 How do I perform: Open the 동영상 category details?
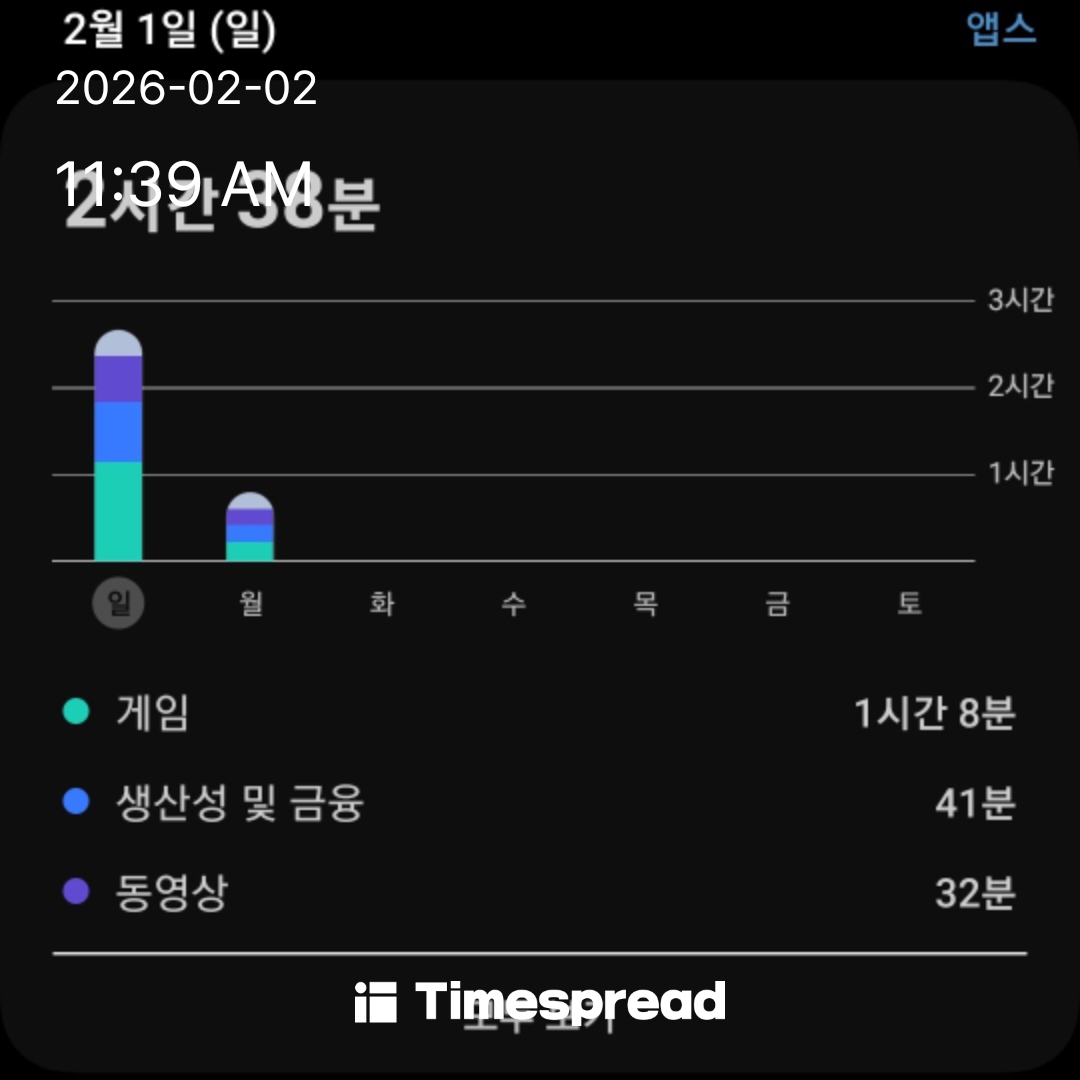coord(540,892)
